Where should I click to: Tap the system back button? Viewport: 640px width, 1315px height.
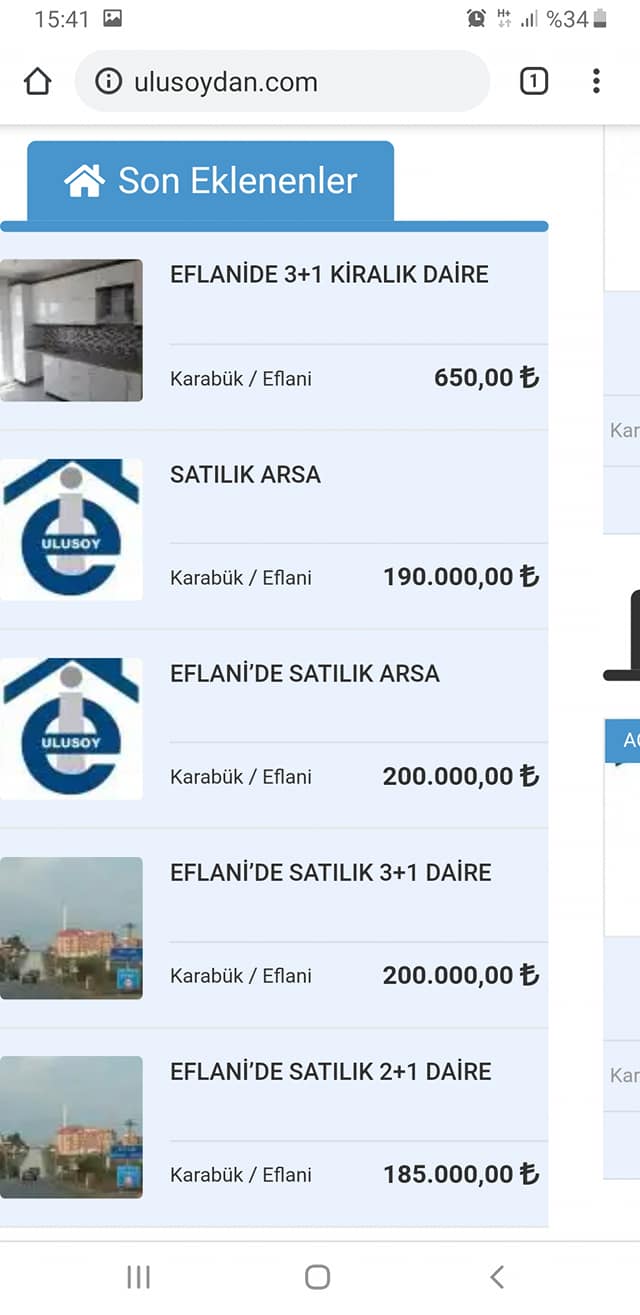click(497, 1277)
